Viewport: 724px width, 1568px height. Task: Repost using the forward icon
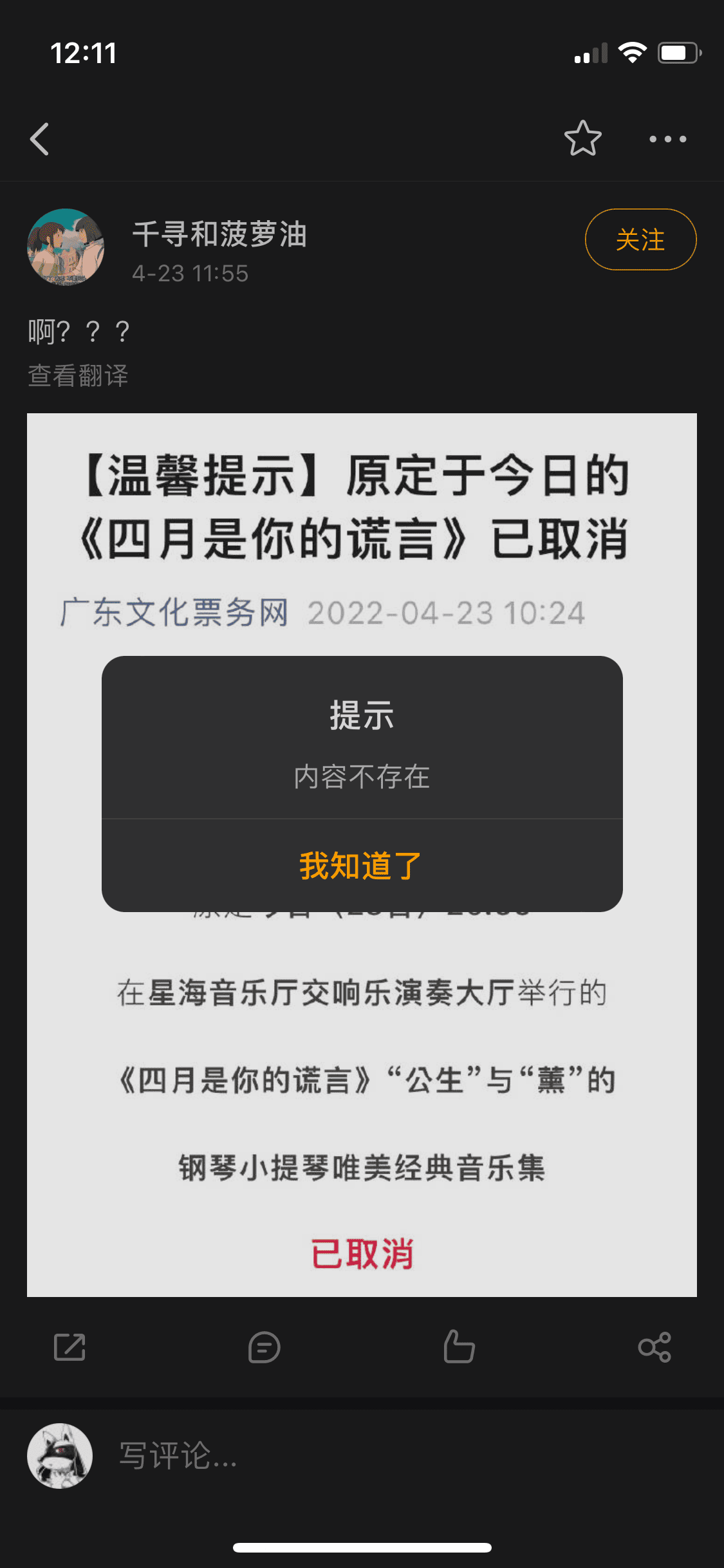click(70, 1347)
